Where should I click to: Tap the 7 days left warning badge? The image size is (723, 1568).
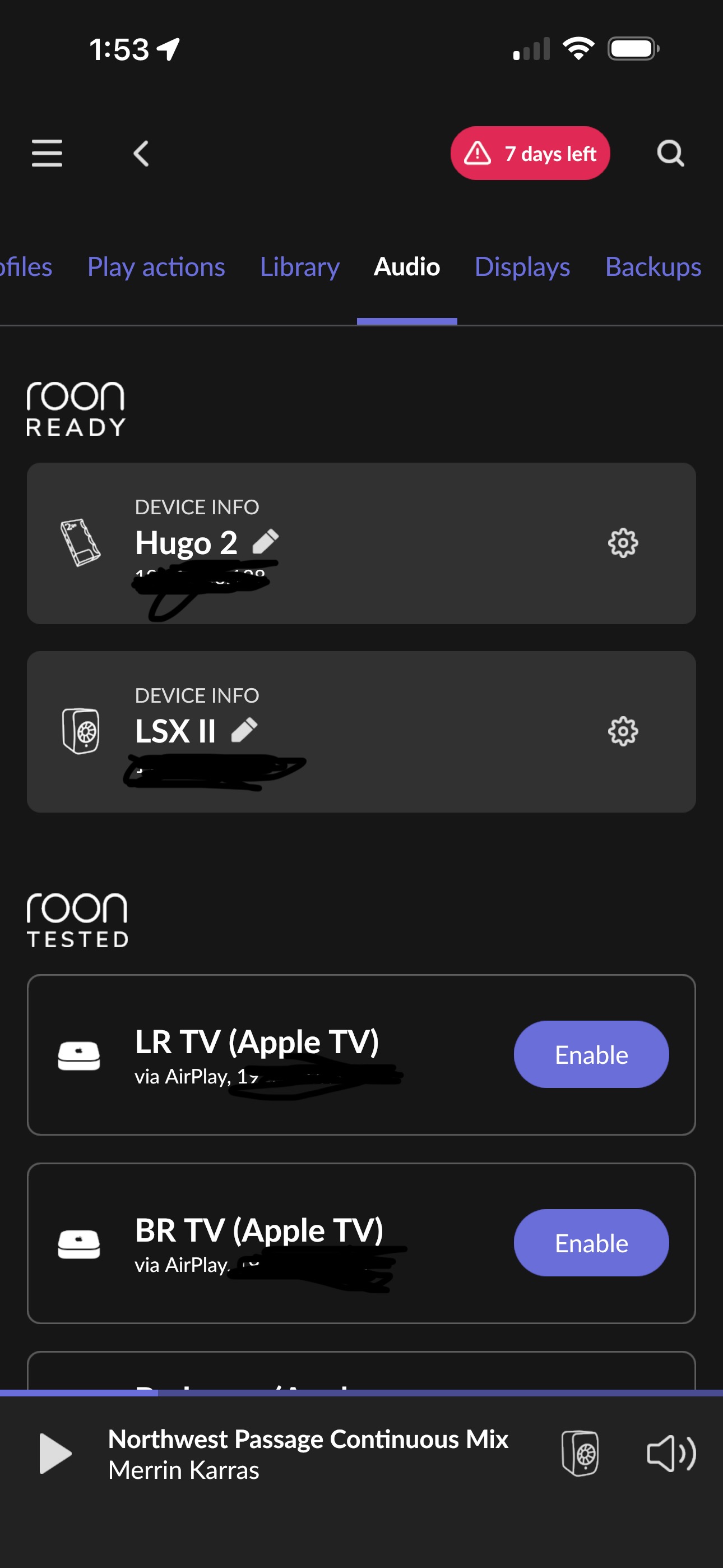(530, 154)
